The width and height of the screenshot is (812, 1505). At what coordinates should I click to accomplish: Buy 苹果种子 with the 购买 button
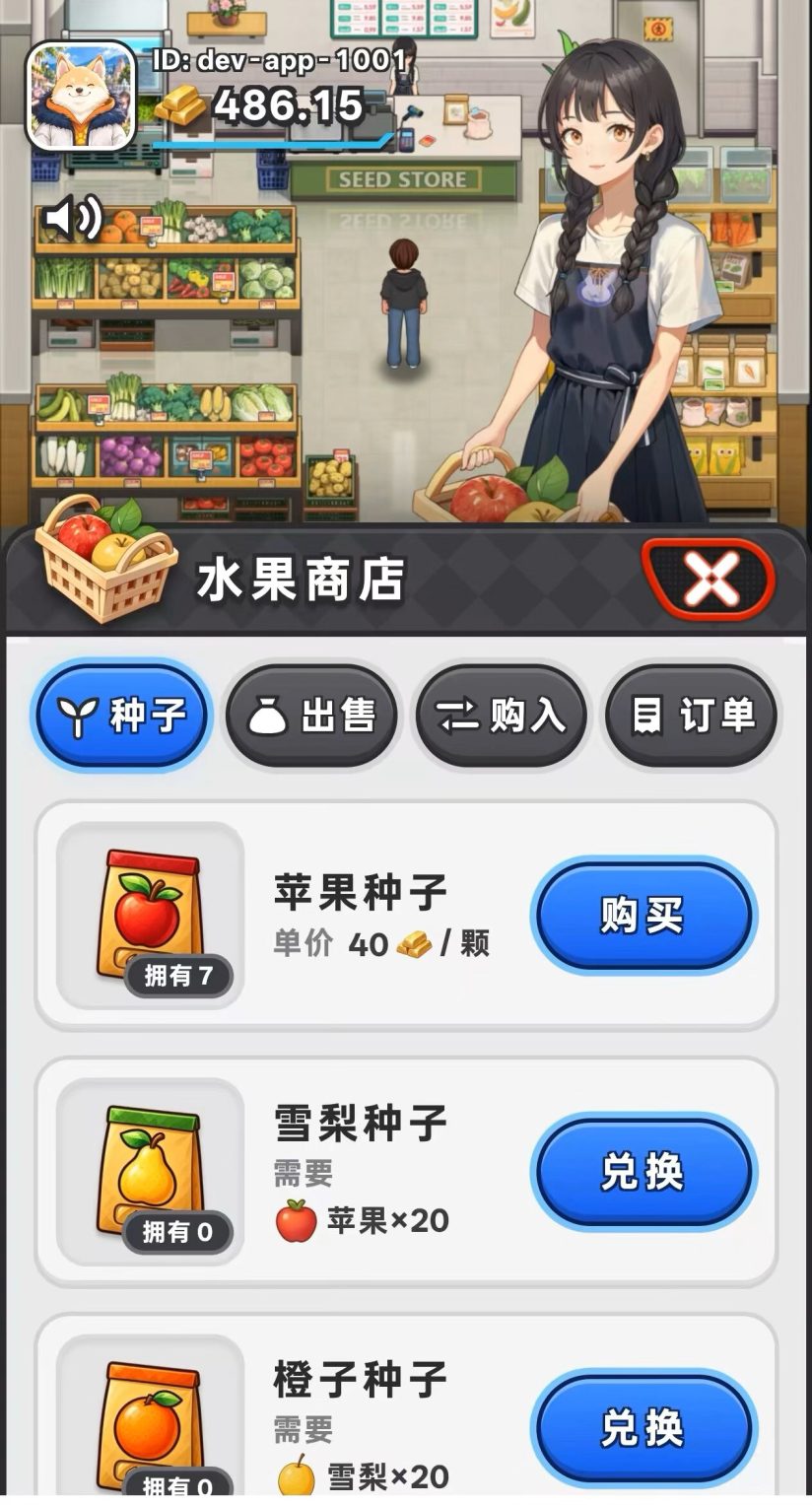click(x=643, y=917)
